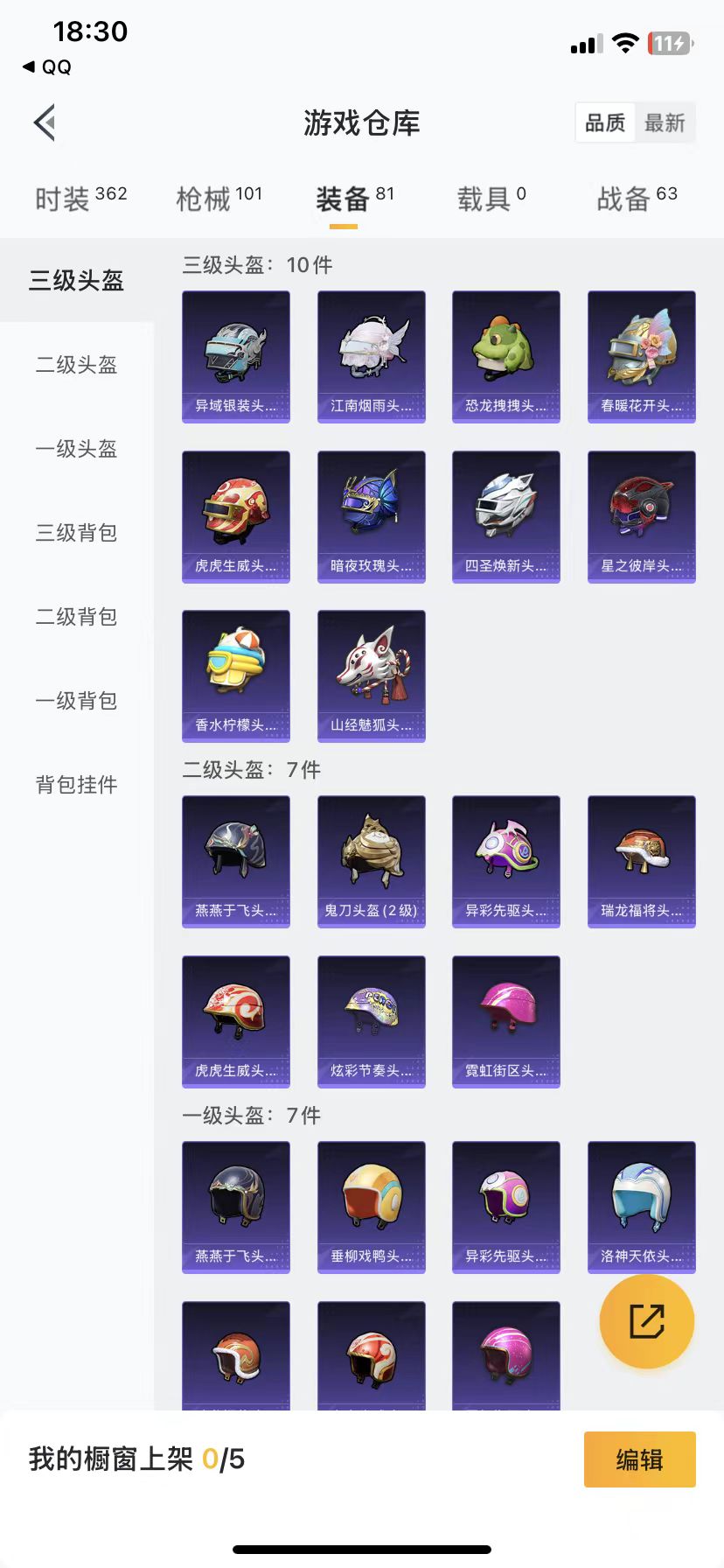Image resolution: width=724 pixels, height=1568 pixels.
Task: Open the 载具 tab
Action: [x=491, y=199]
